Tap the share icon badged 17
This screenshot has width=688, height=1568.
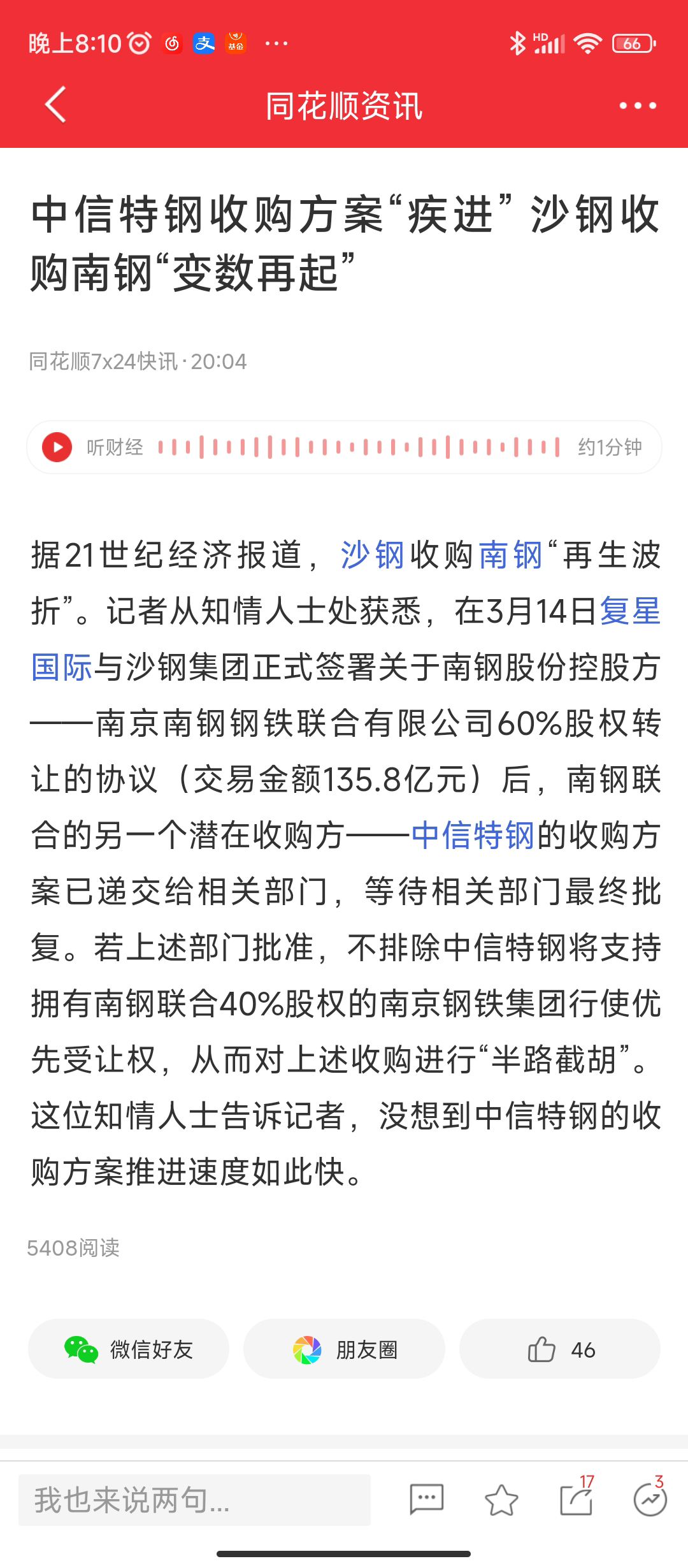(577, 1500)
